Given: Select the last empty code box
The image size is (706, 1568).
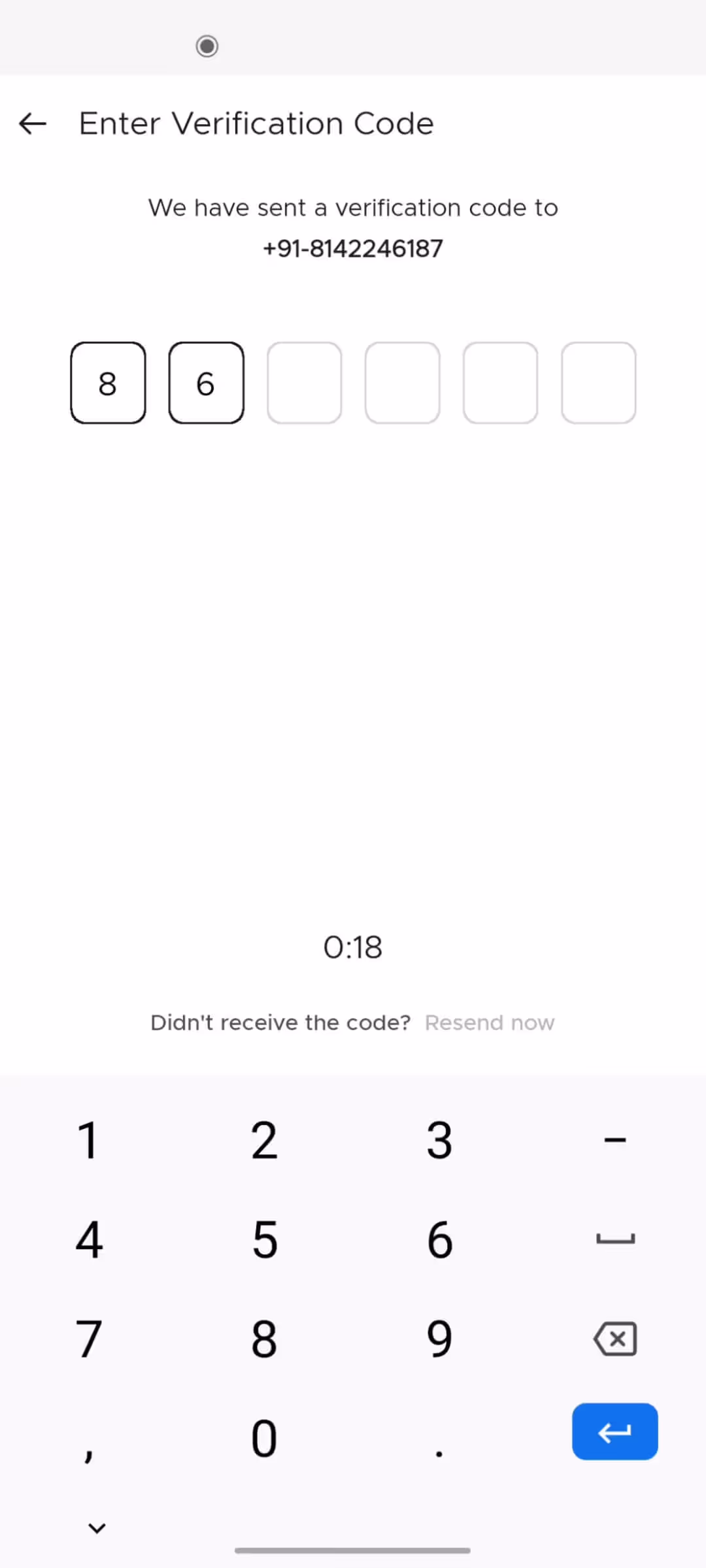Looking at the screenshot, I should click(598, 383).
